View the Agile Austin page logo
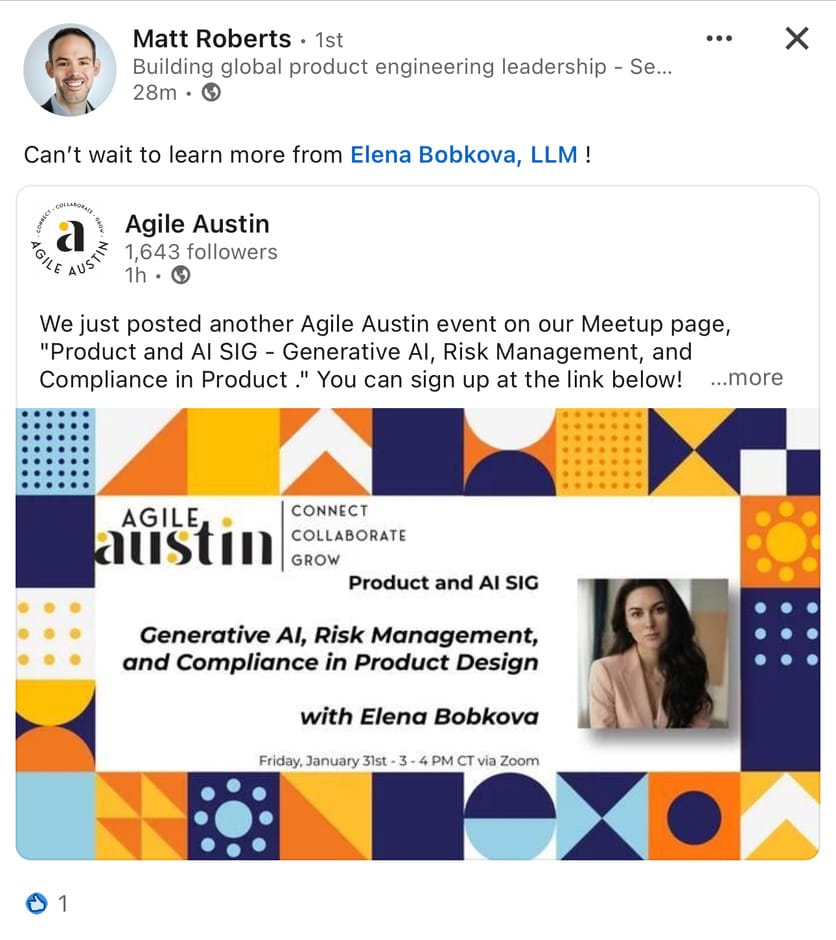Screen dimensions: 836x940 point(70,238)
